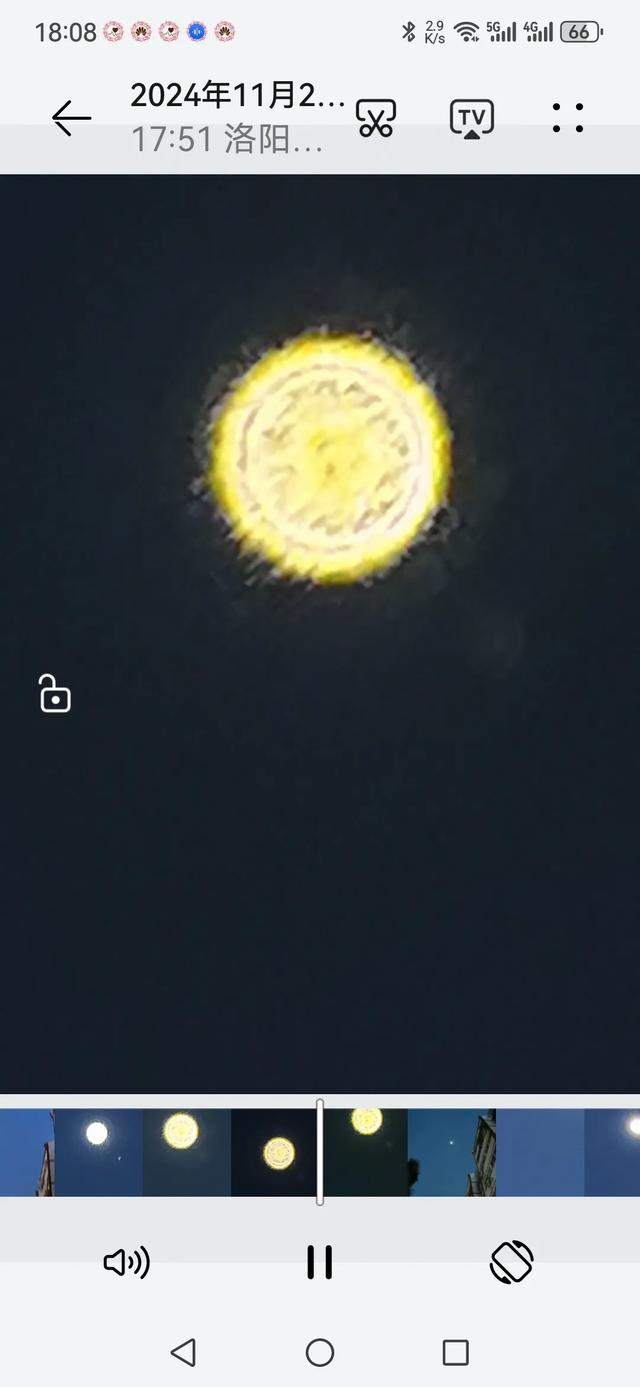
Task: Rotate the screen orientation
Action: pyautogui.click(x=511, y=1262)
